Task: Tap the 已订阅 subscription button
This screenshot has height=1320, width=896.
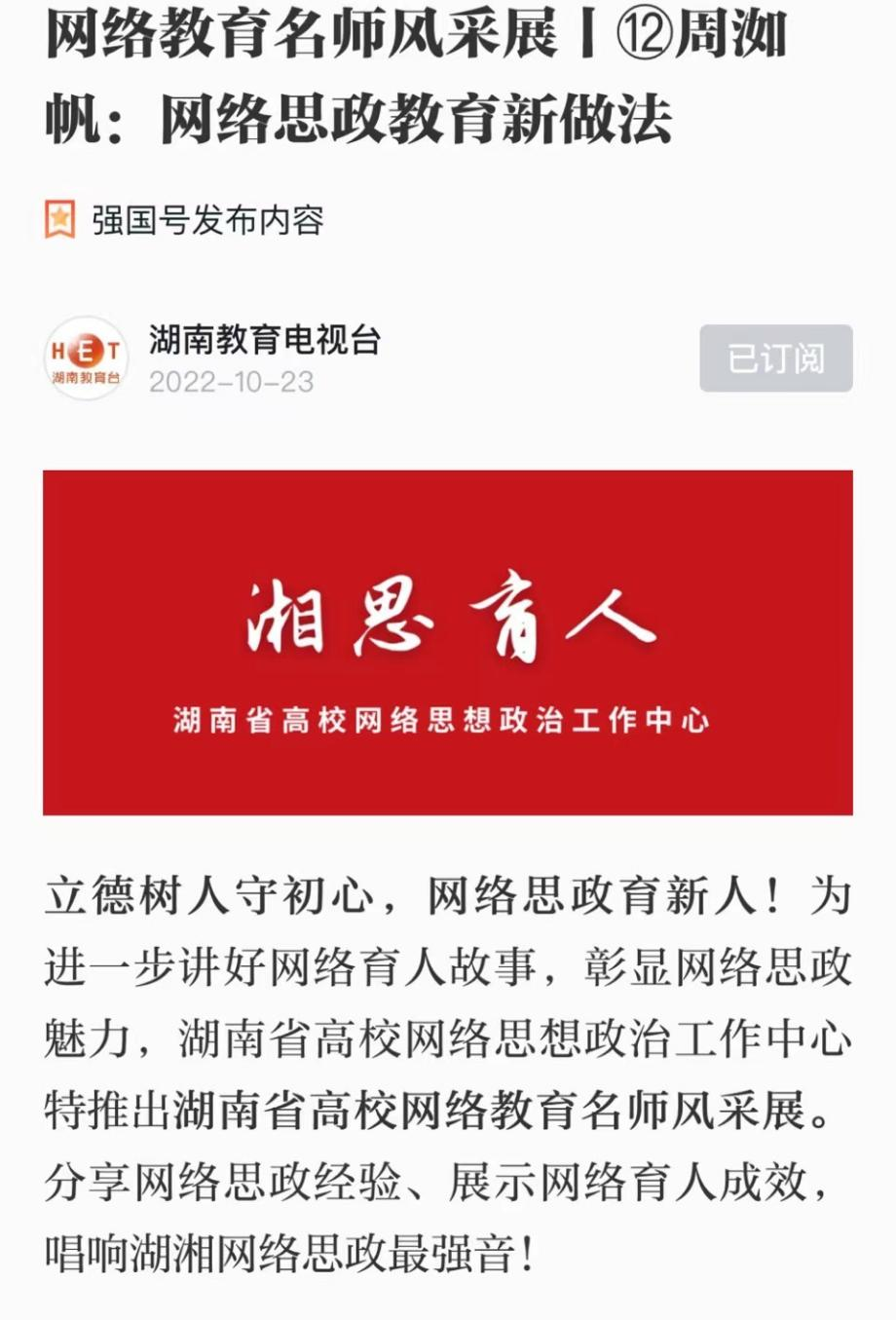Action: tap(775, 358)
